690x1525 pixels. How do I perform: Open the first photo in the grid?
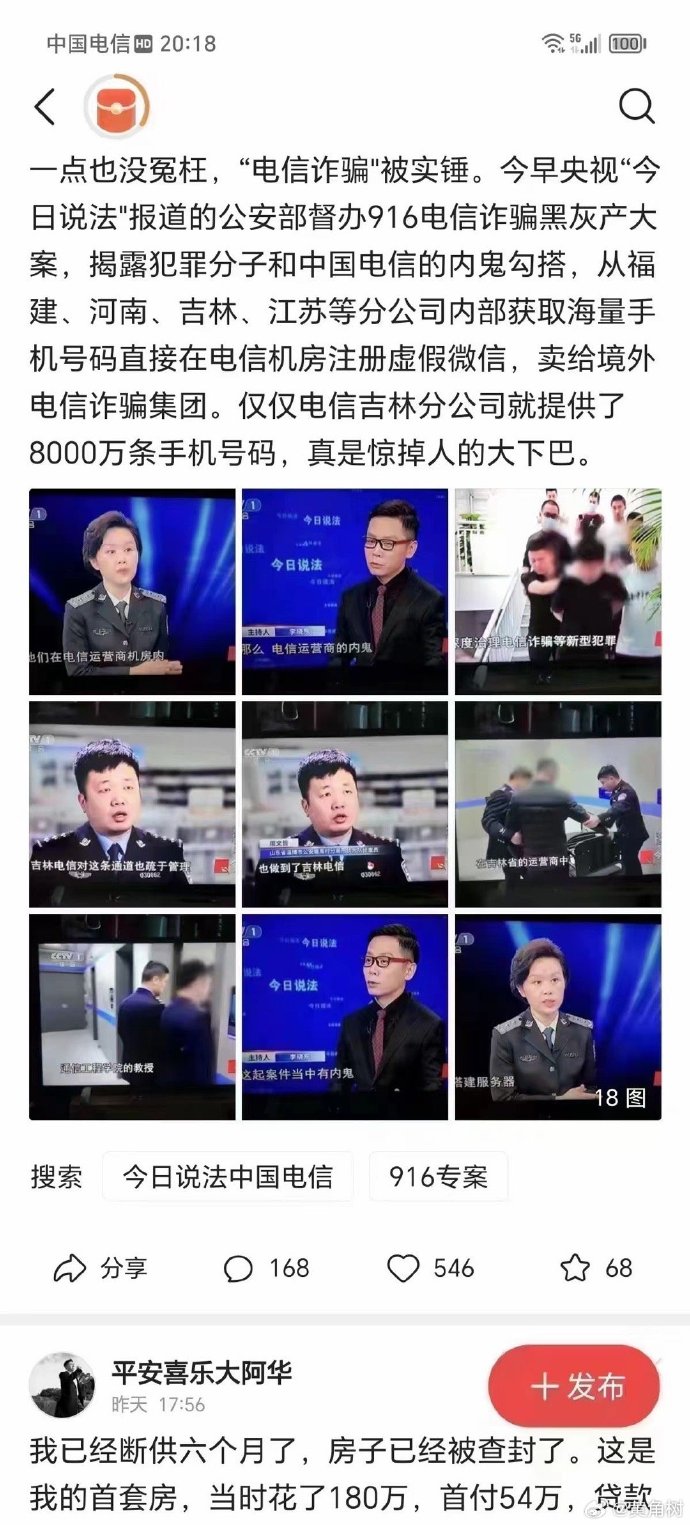[132, 591]
